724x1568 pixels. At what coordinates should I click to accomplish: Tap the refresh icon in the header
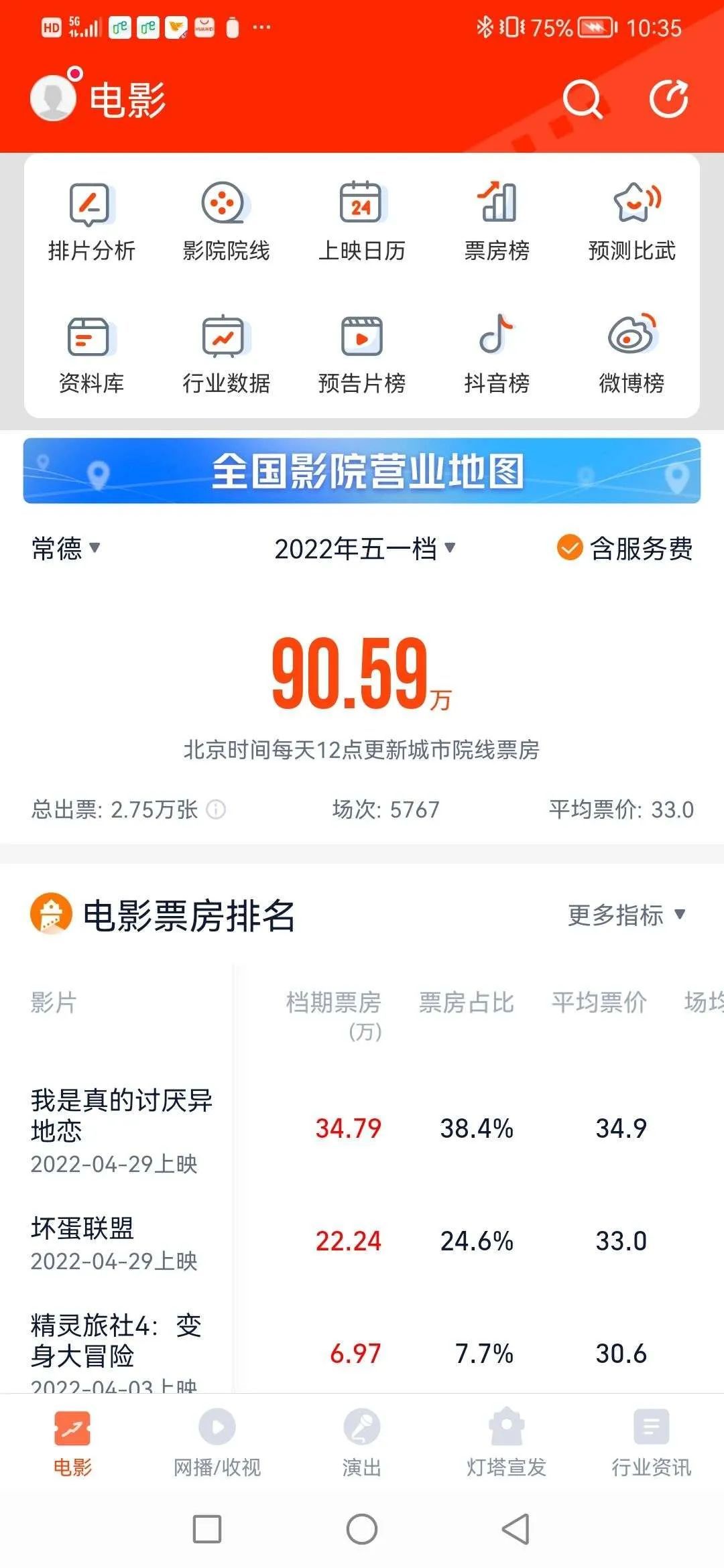(668, 99)
